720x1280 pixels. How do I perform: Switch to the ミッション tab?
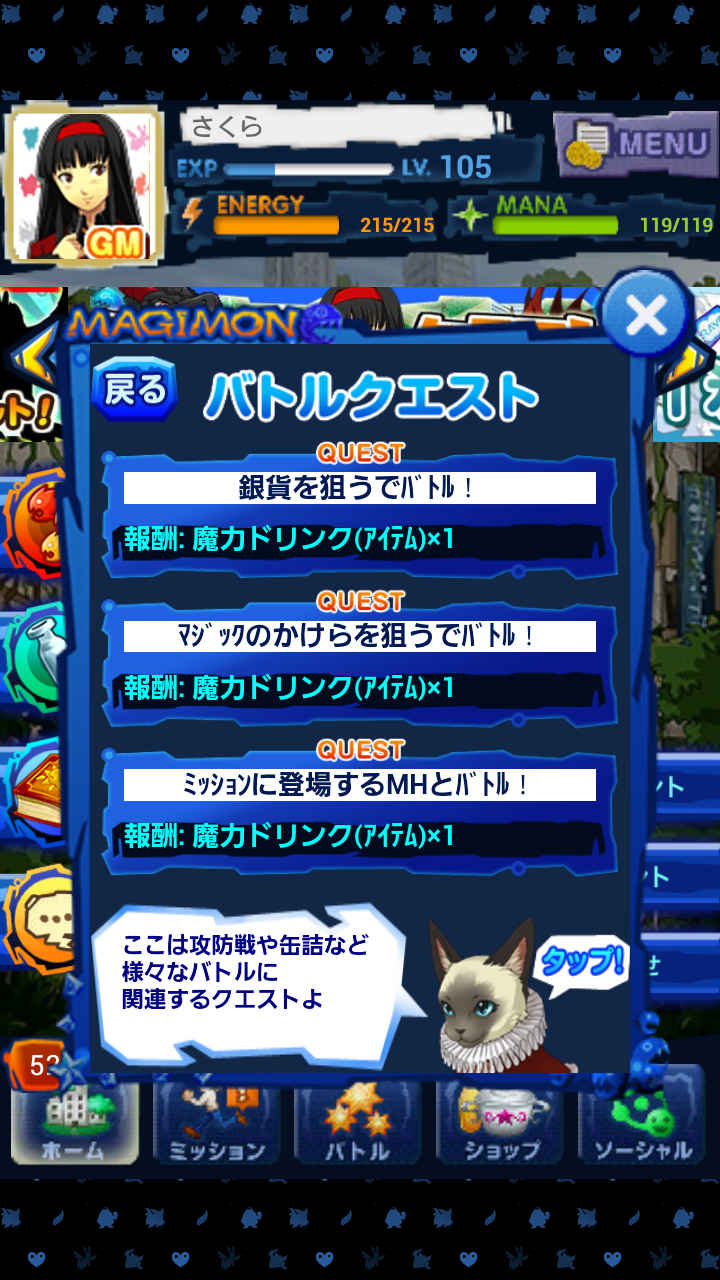pos(216,1123)
